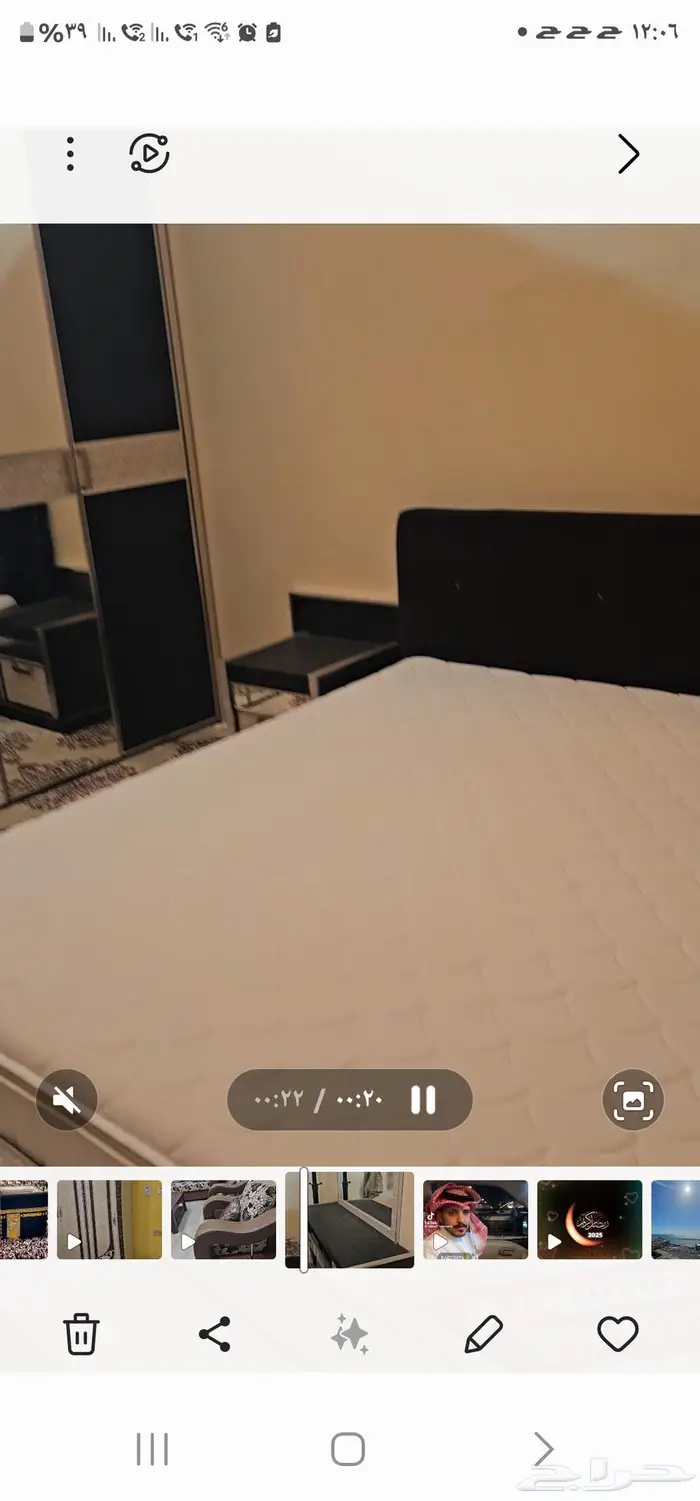Delete this video with the trash icon

pyautogui.click(x=81, y=1334)
